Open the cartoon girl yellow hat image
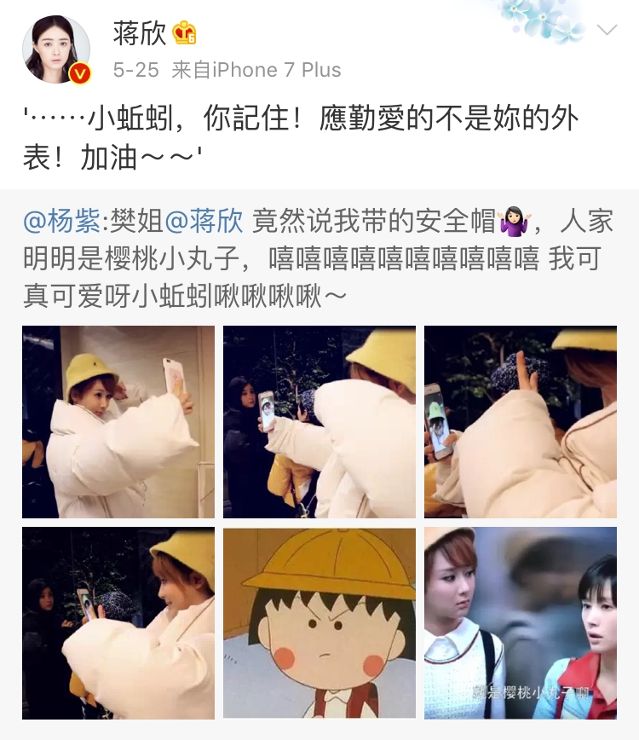 pos(319,623)
